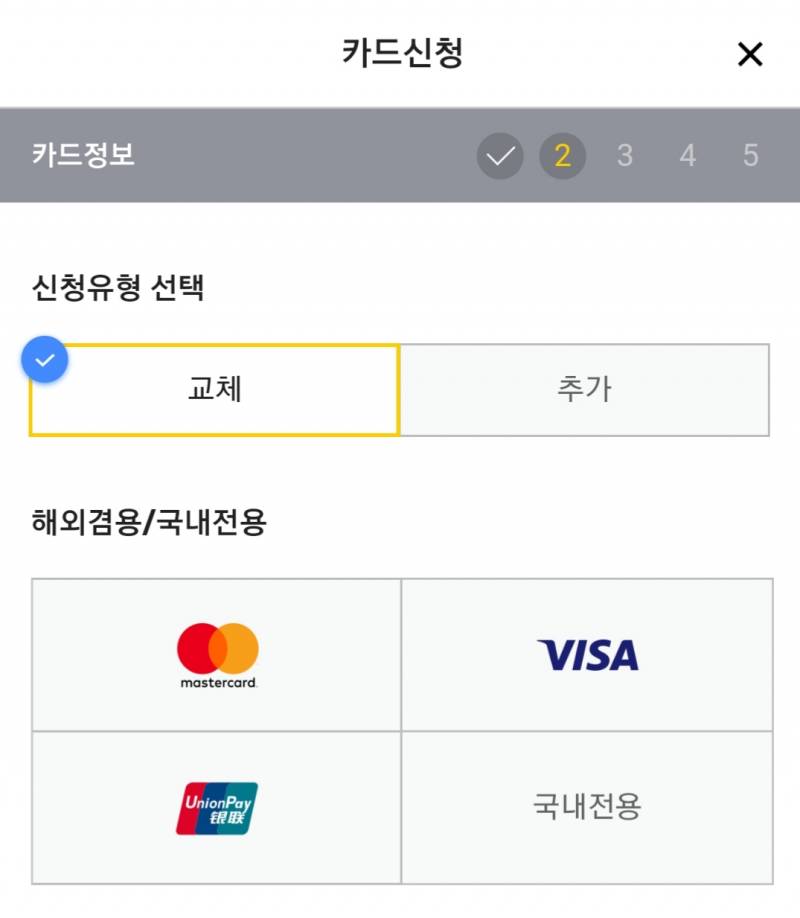Click the completed step checkmark icon
Image resolution: width=800 pixels, height=918 pixels.
click(x=500, y=156)
